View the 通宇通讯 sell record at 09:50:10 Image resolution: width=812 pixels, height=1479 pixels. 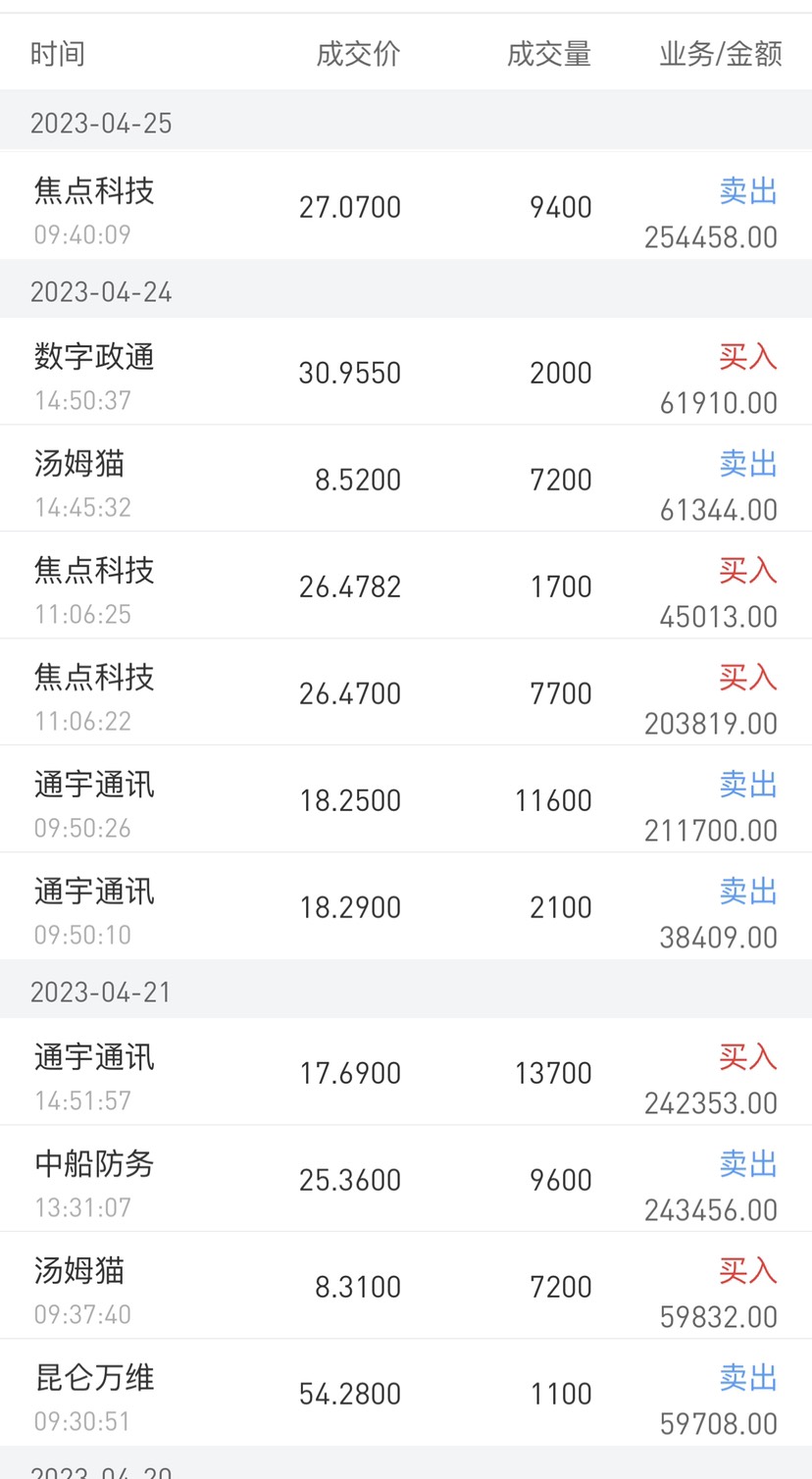click(406, 908)
